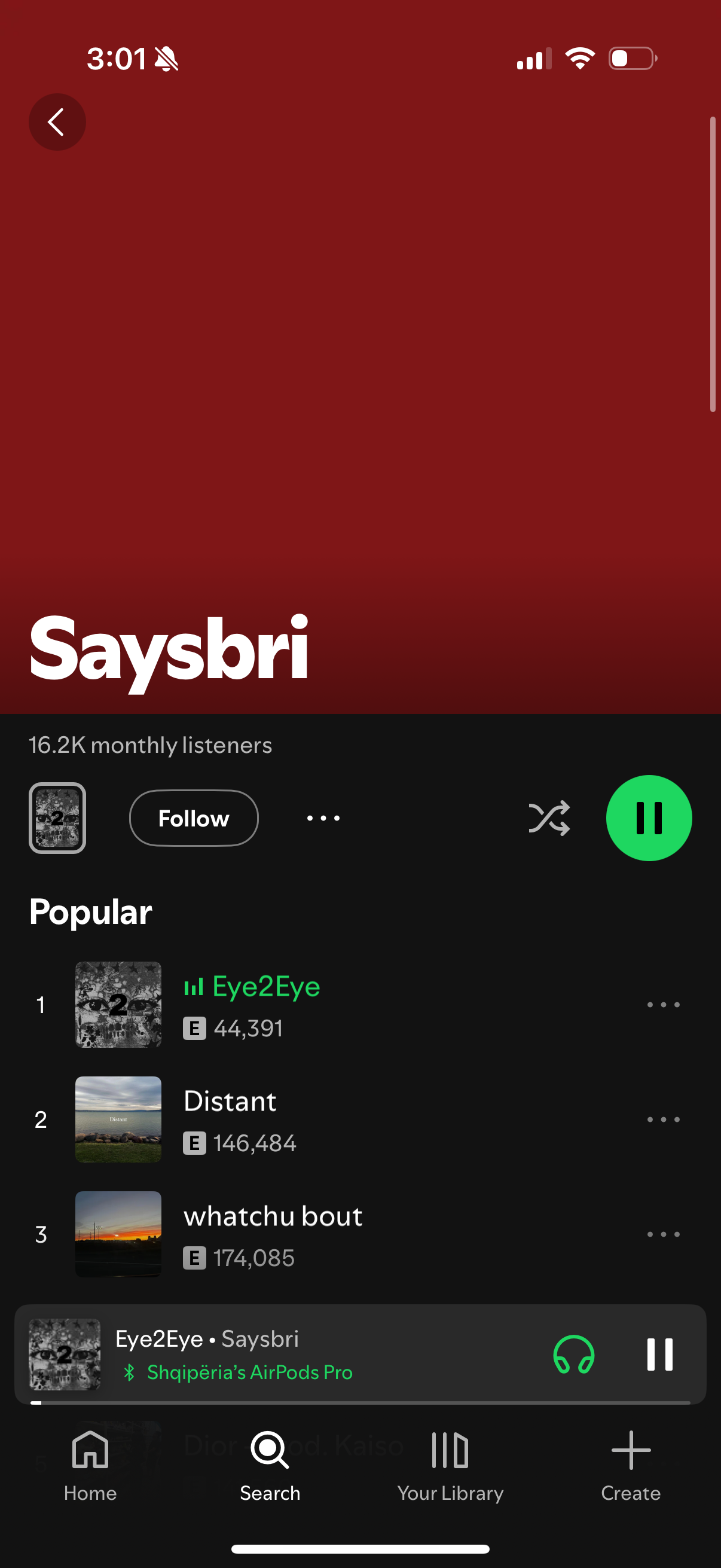
Task: Follow the artist Saysbri
Action: coord(194,818)
